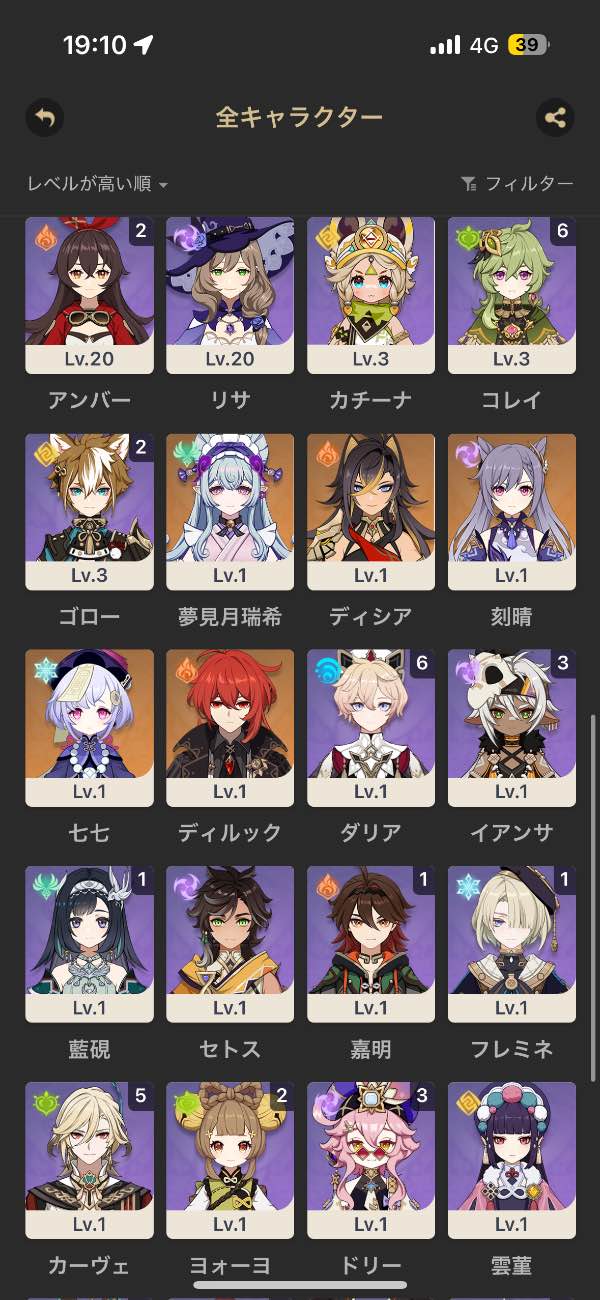Select the 嘉明 character card
600x1300 pixels.
[x=371, y=943]
